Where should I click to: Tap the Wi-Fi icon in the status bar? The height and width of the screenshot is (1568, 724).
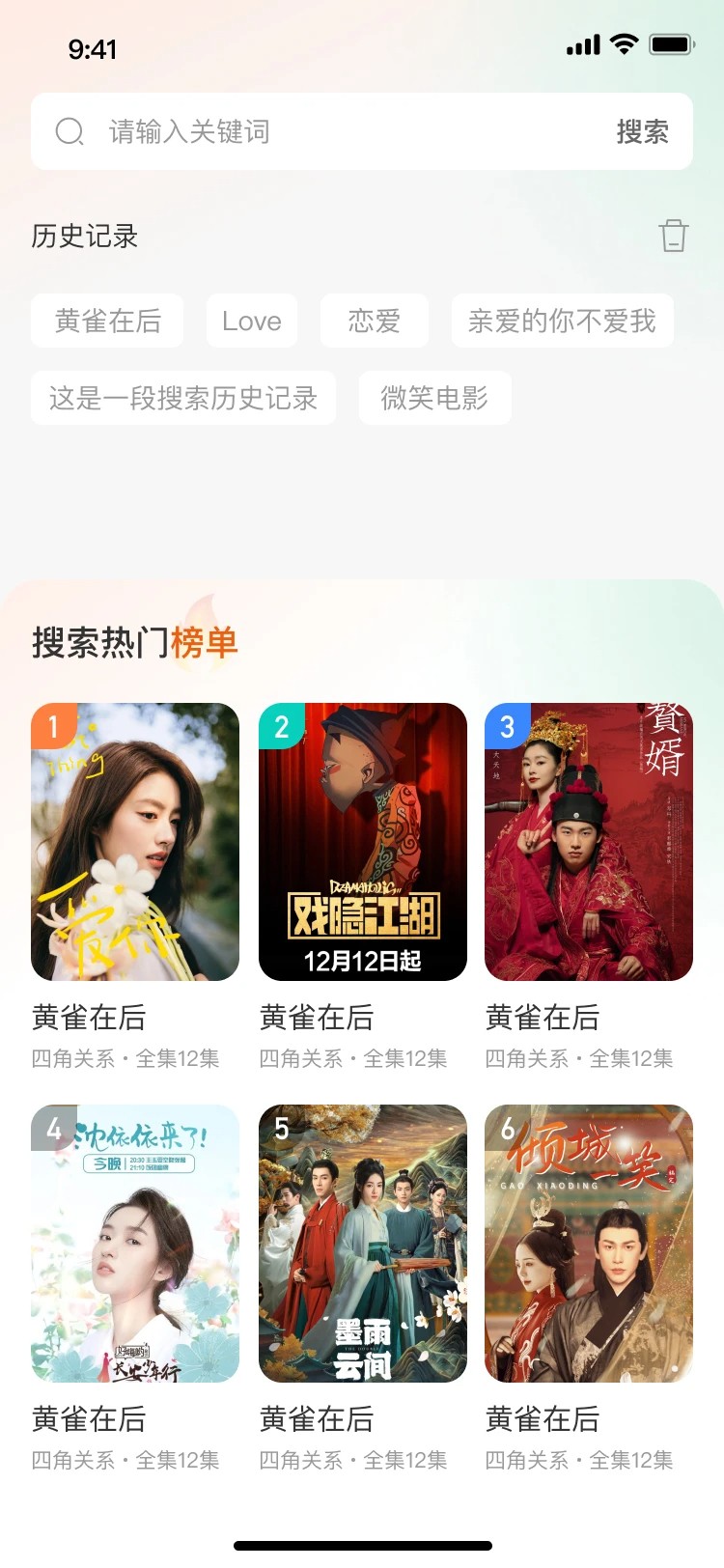(623, 42)
